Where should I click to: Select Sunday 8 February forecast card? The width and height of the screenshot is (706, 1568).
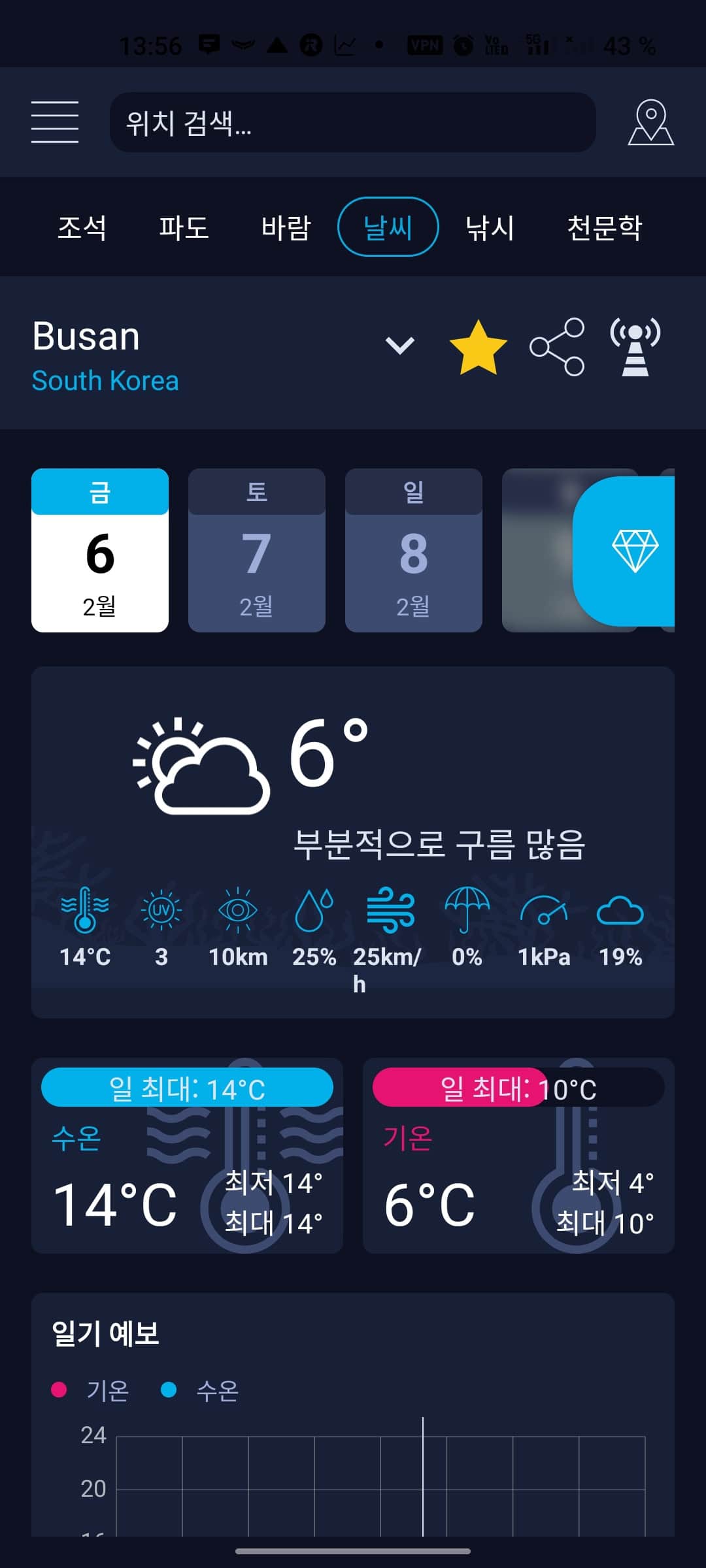tap(414, 552)
